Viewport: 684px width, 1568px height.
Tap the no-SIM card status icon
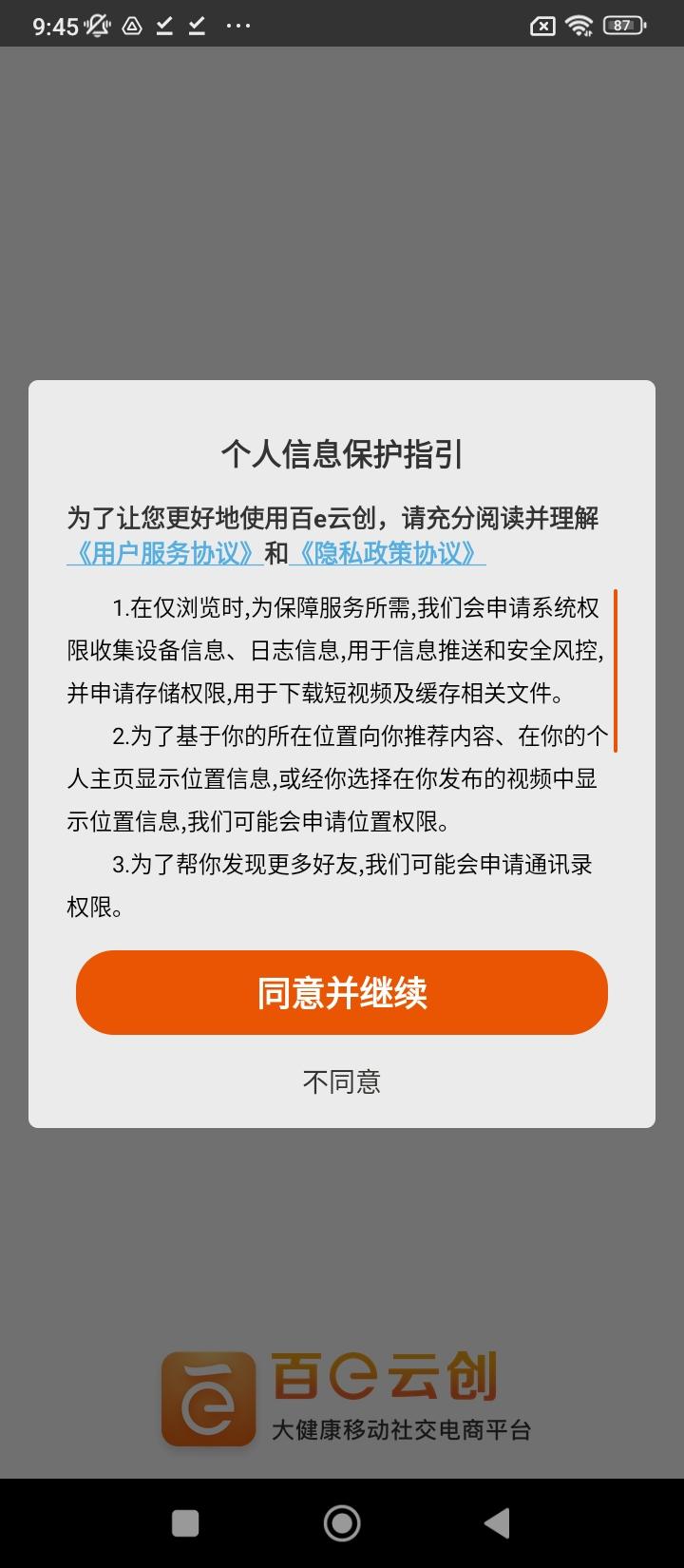click(x=541, y=26)
